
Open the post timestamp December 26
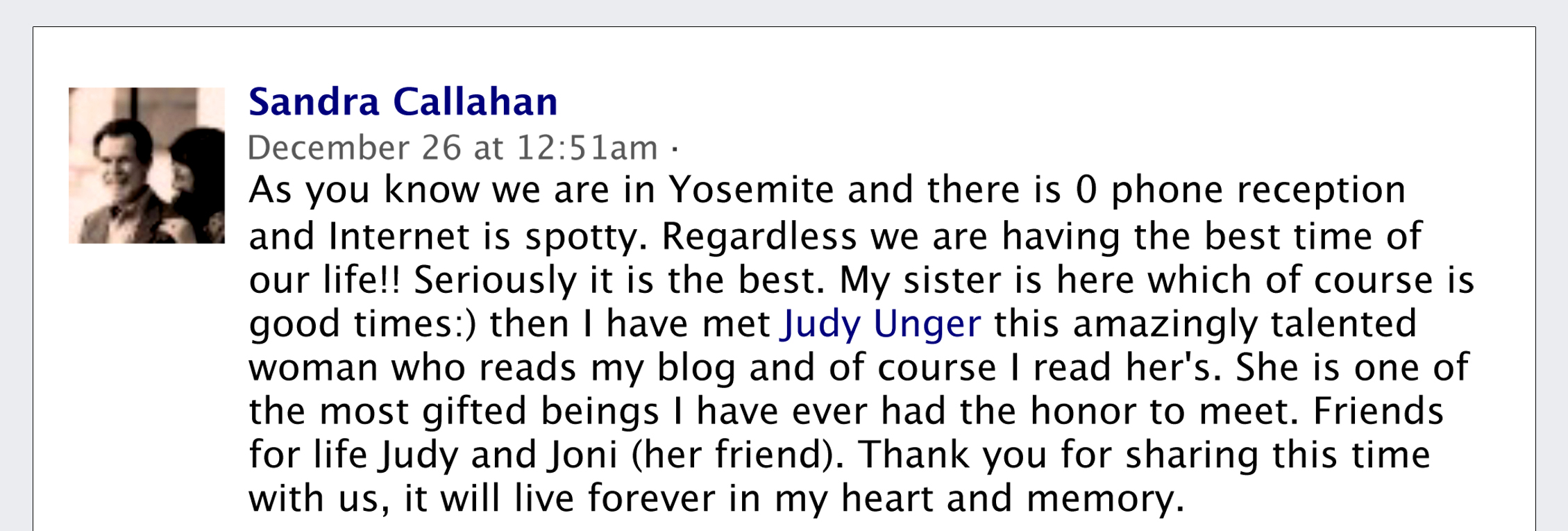click(x=453, y=148)
